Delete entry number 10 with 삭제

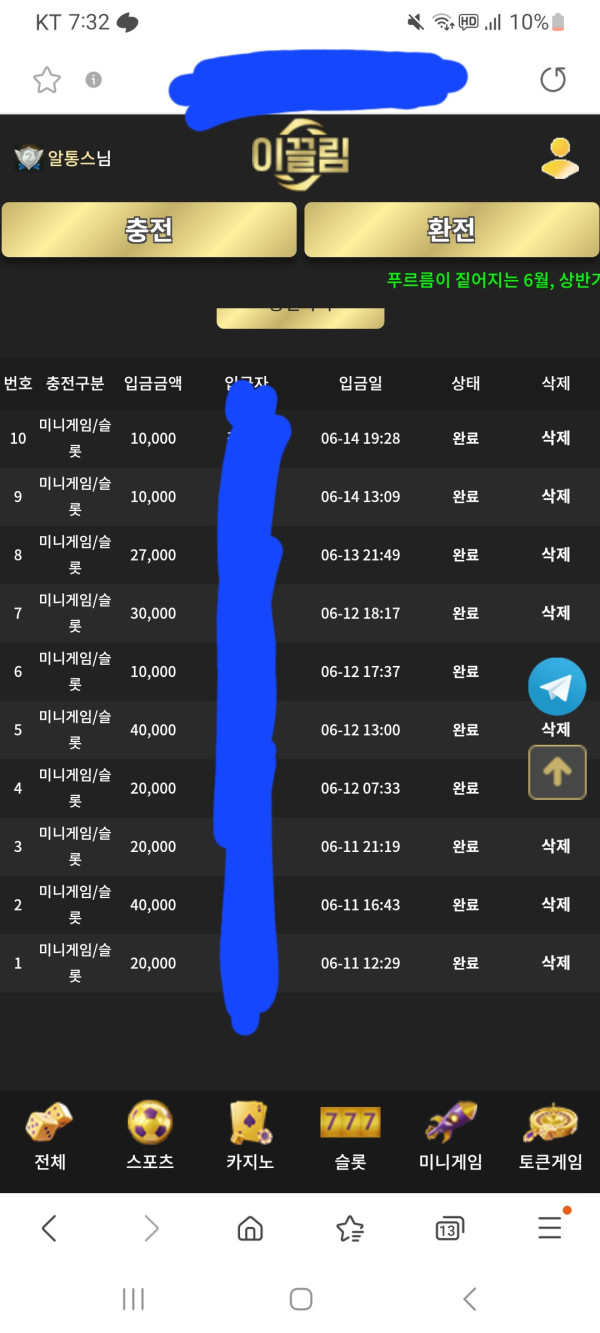click(x=555, y=438)
